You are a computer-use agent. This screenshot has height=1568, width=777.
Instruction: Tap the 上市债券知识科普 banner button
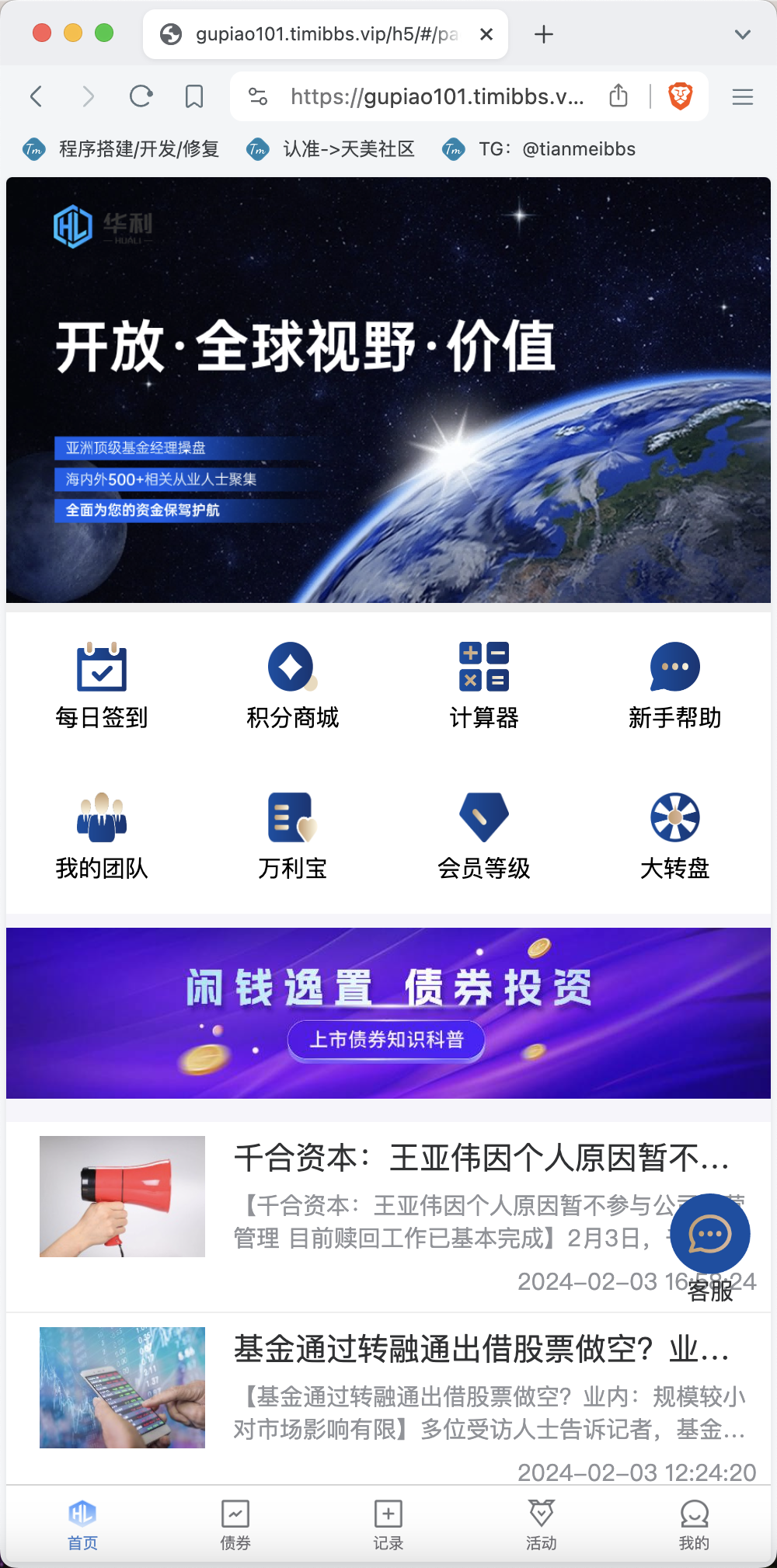click(x=386, y=1040)
